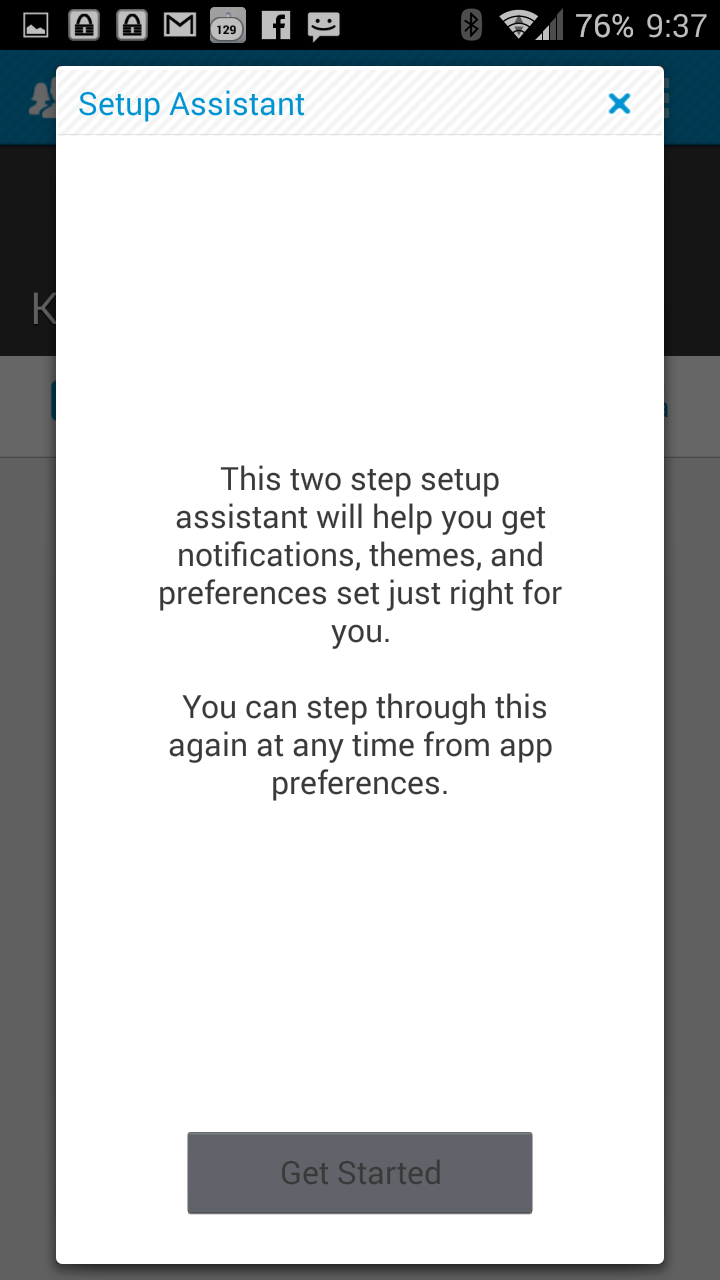
Task: Close the Setup Assistant dialog
Action: tap(620, 103)
